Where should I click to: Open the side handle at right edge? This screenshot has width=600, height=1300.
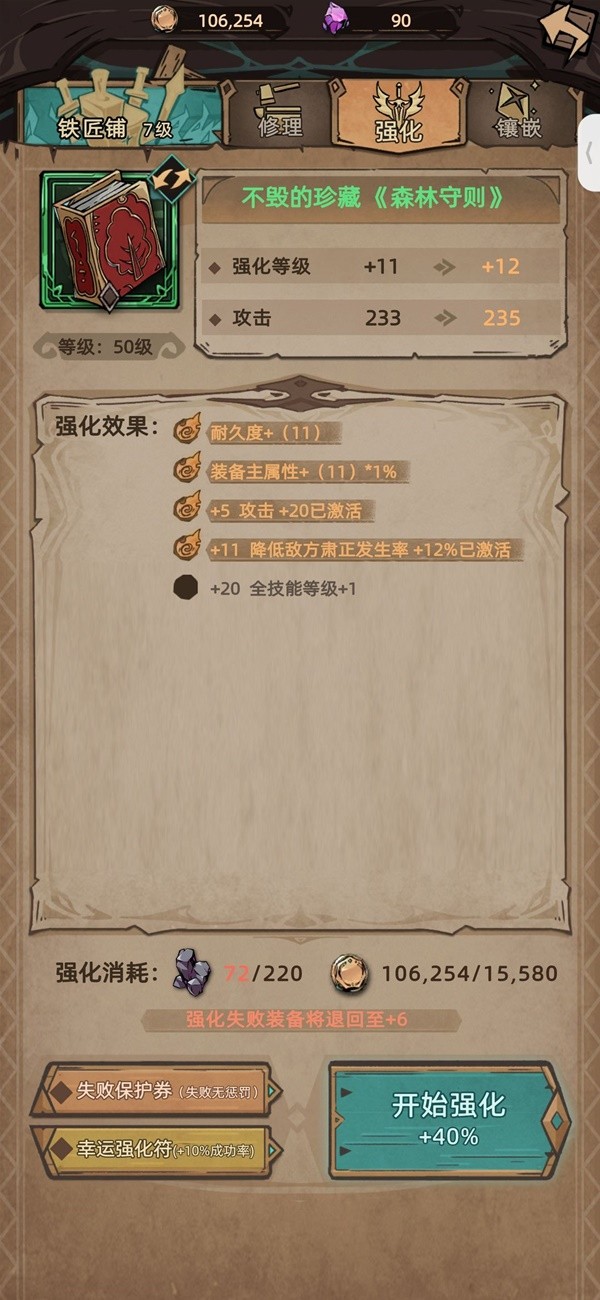589,152
